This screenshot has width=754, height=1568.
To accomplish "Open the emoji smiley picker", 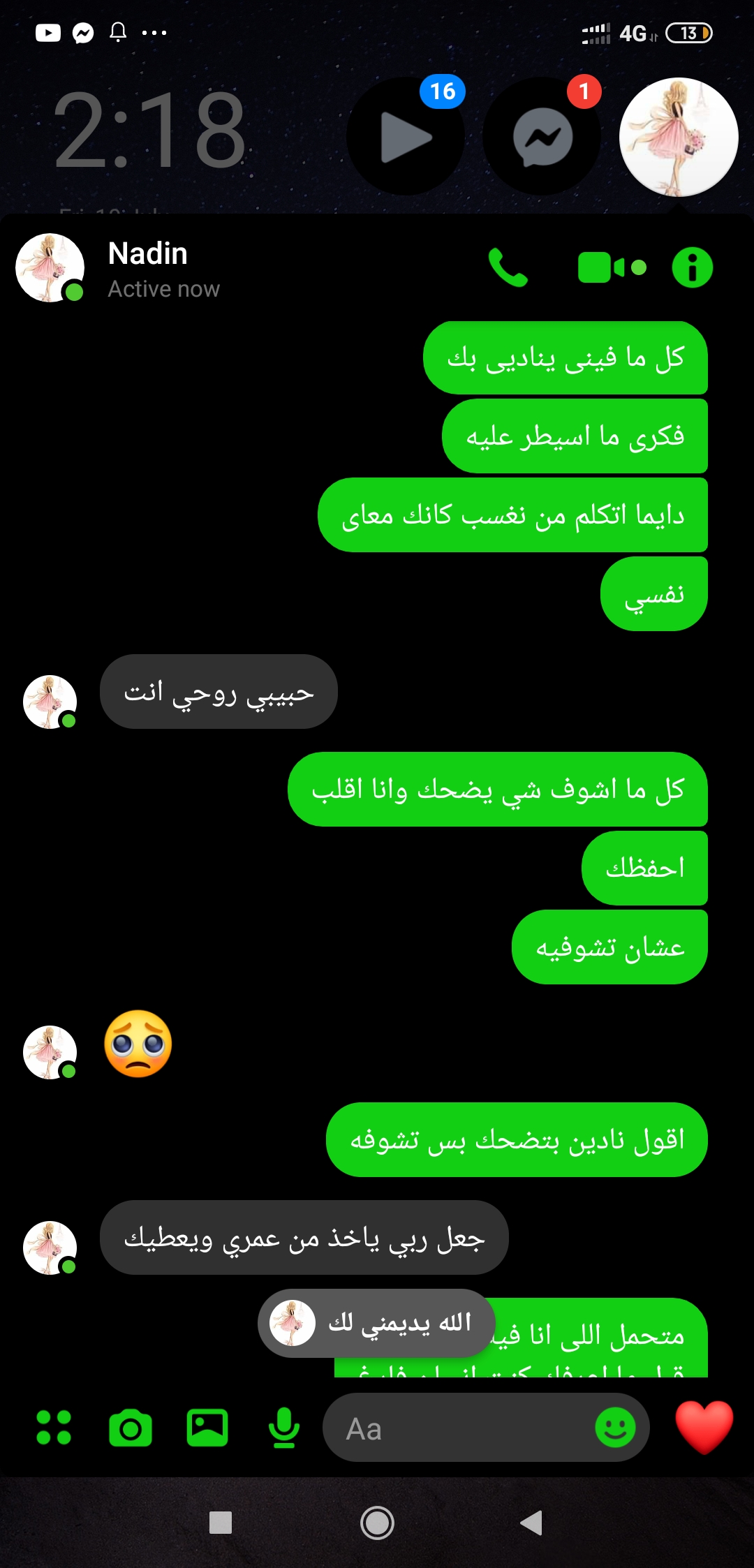I will click(x=615, y=1428).
